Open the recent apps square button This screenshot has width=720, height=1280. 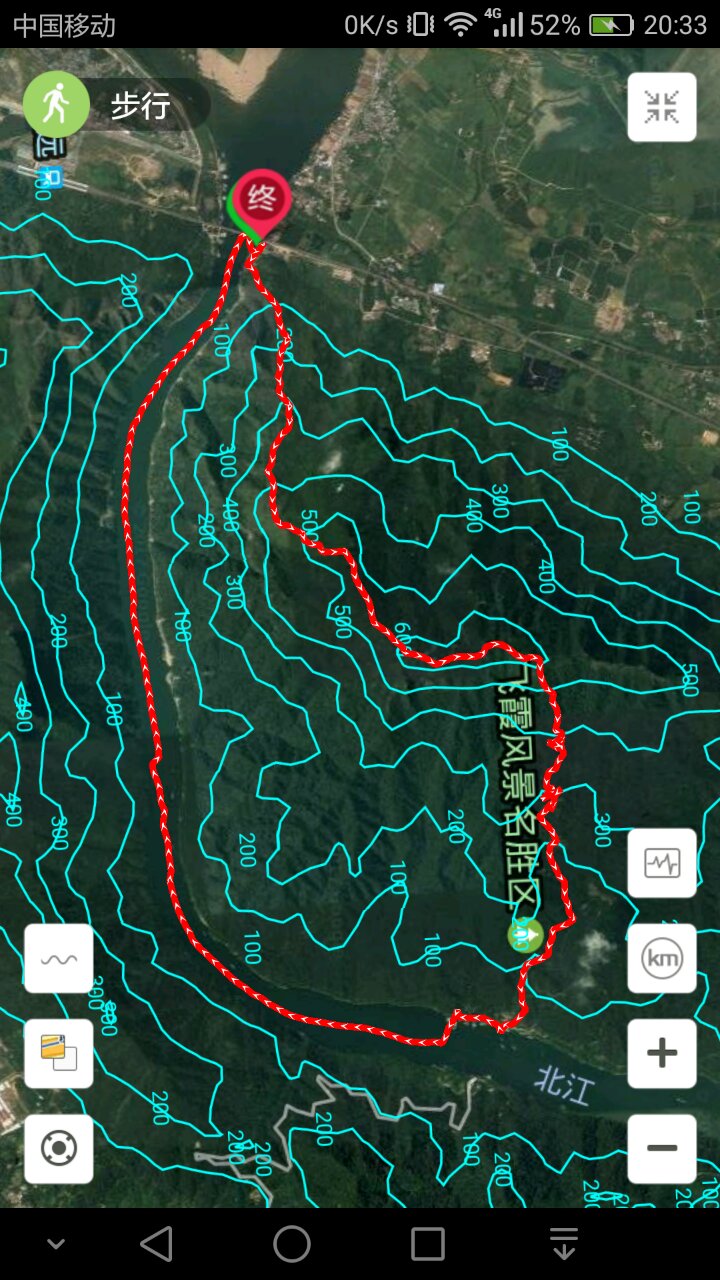pos(428,1244)
